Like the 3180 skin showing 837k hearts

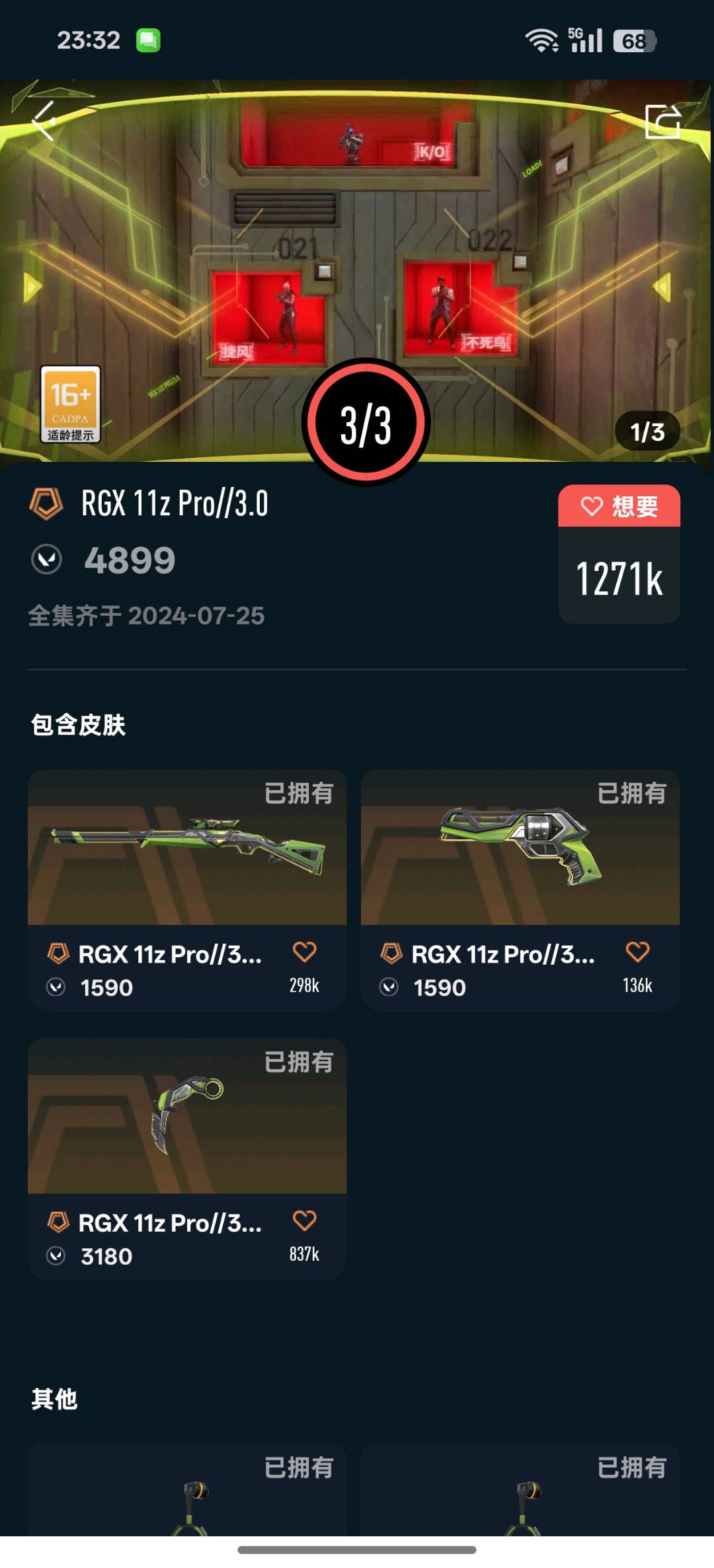tap(305, 1221)
